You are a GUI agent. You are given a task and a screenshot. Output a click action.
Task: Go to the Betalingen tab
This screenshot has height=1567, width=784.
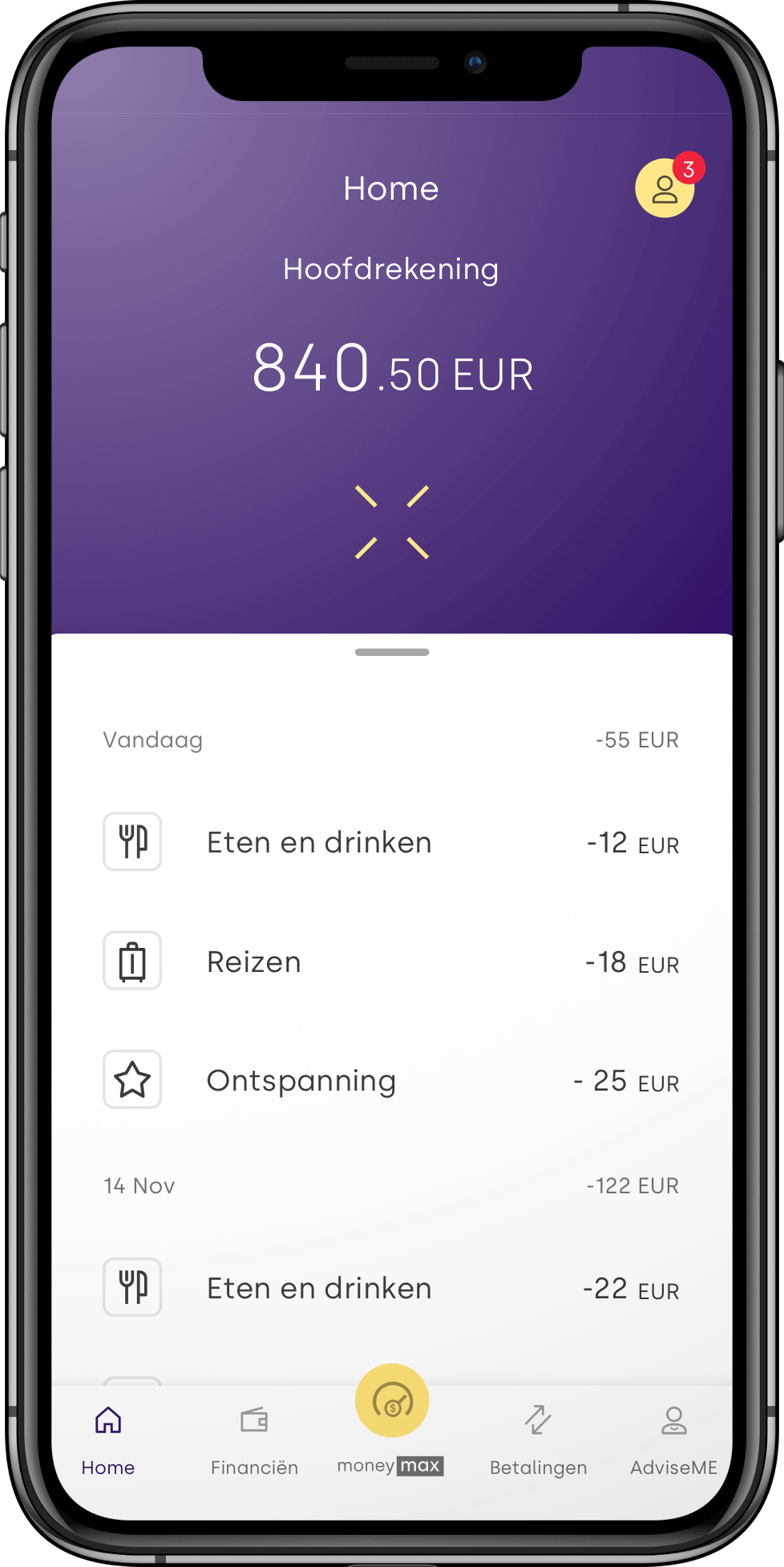pos(538,1440)
